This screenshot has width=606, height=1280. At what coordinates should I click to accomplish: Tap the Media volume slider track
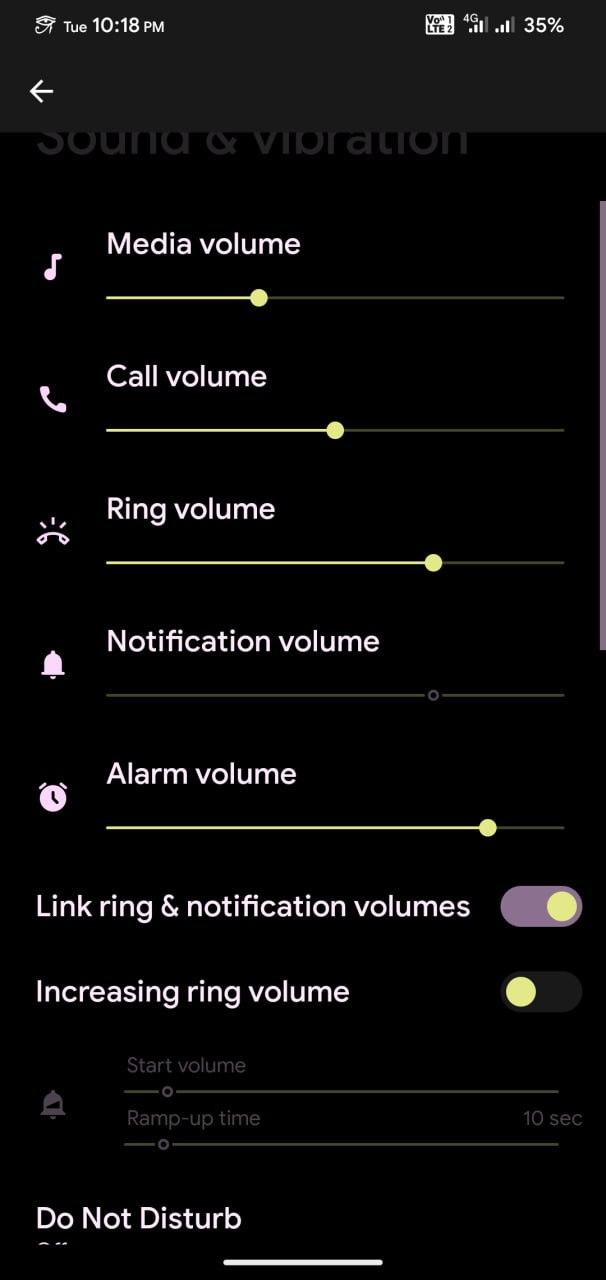[335, 298]
